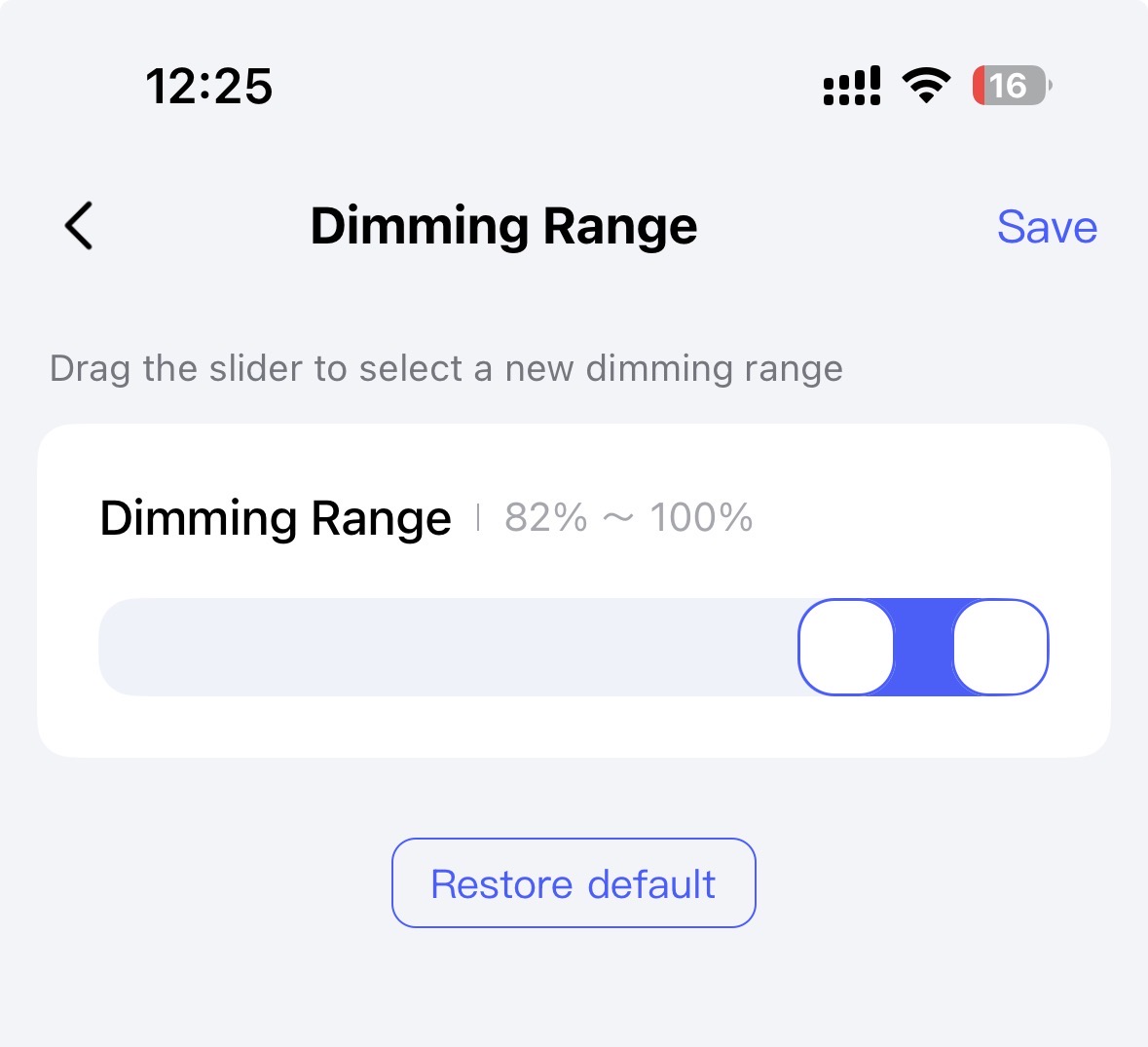1148x1047 pixels.
Task: Tap the maximum dimming slider handle
Action: point(1000,647)
